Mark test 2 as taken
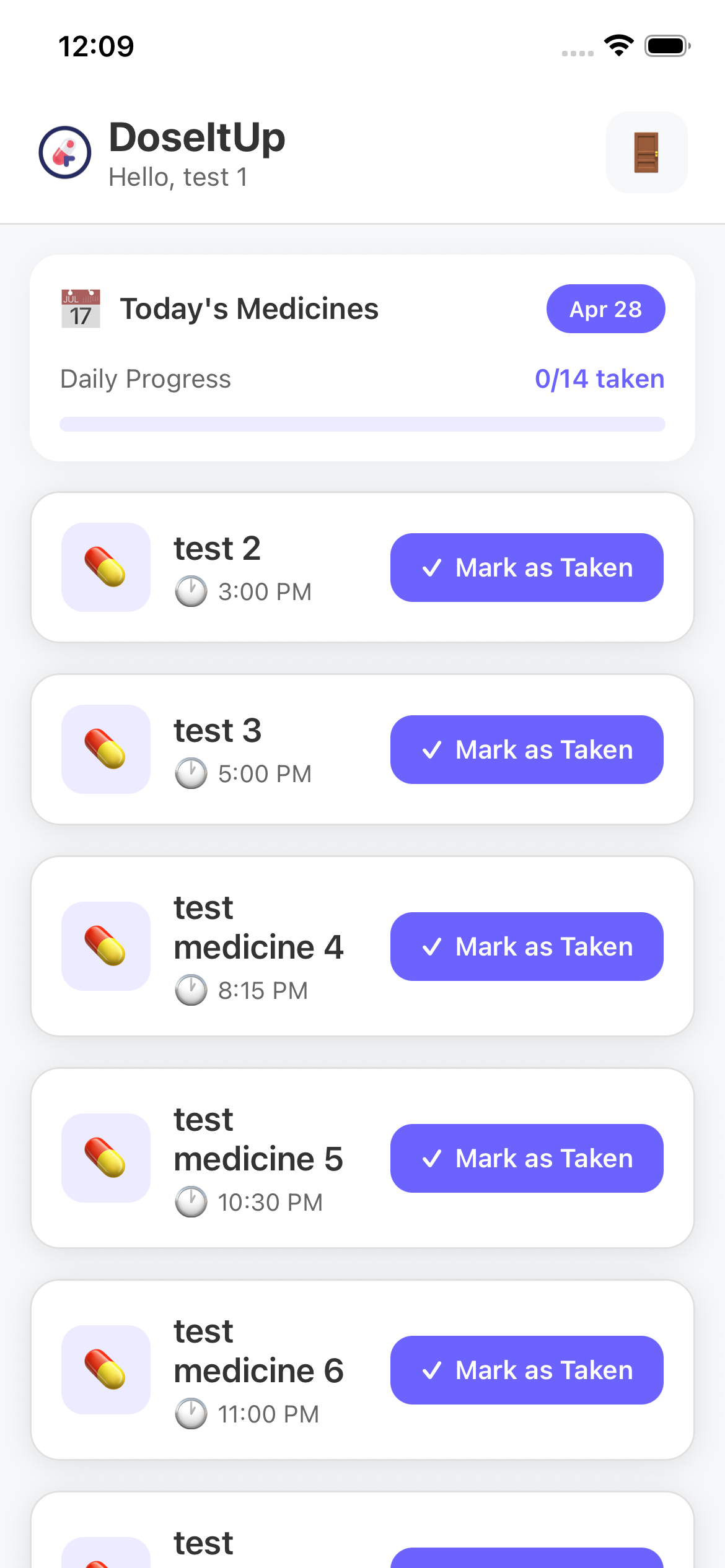This screenshot has height=1568, width=725. (x=527, y=567)
